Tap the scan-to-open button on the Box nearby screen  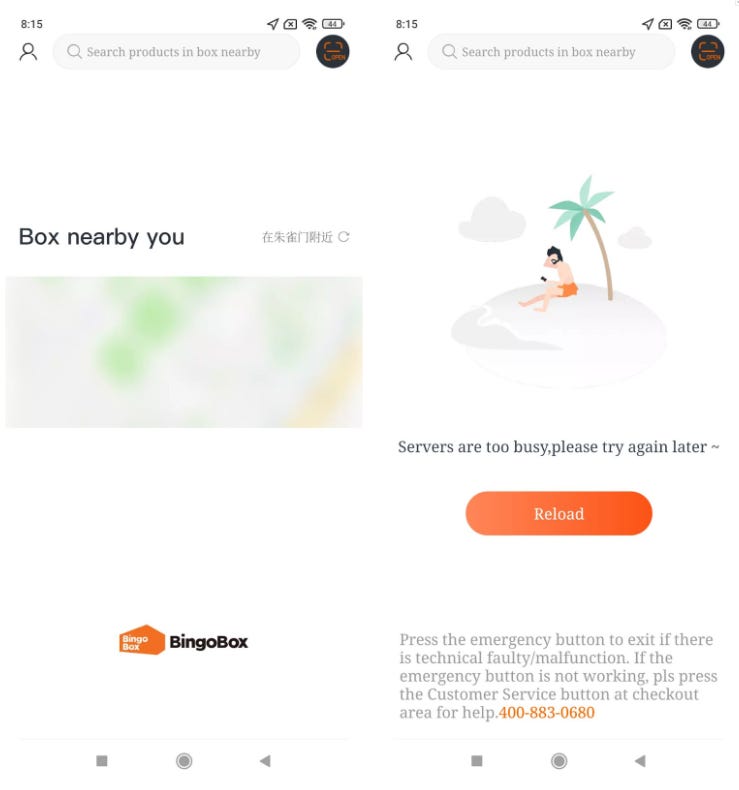(x=332, y=51)
